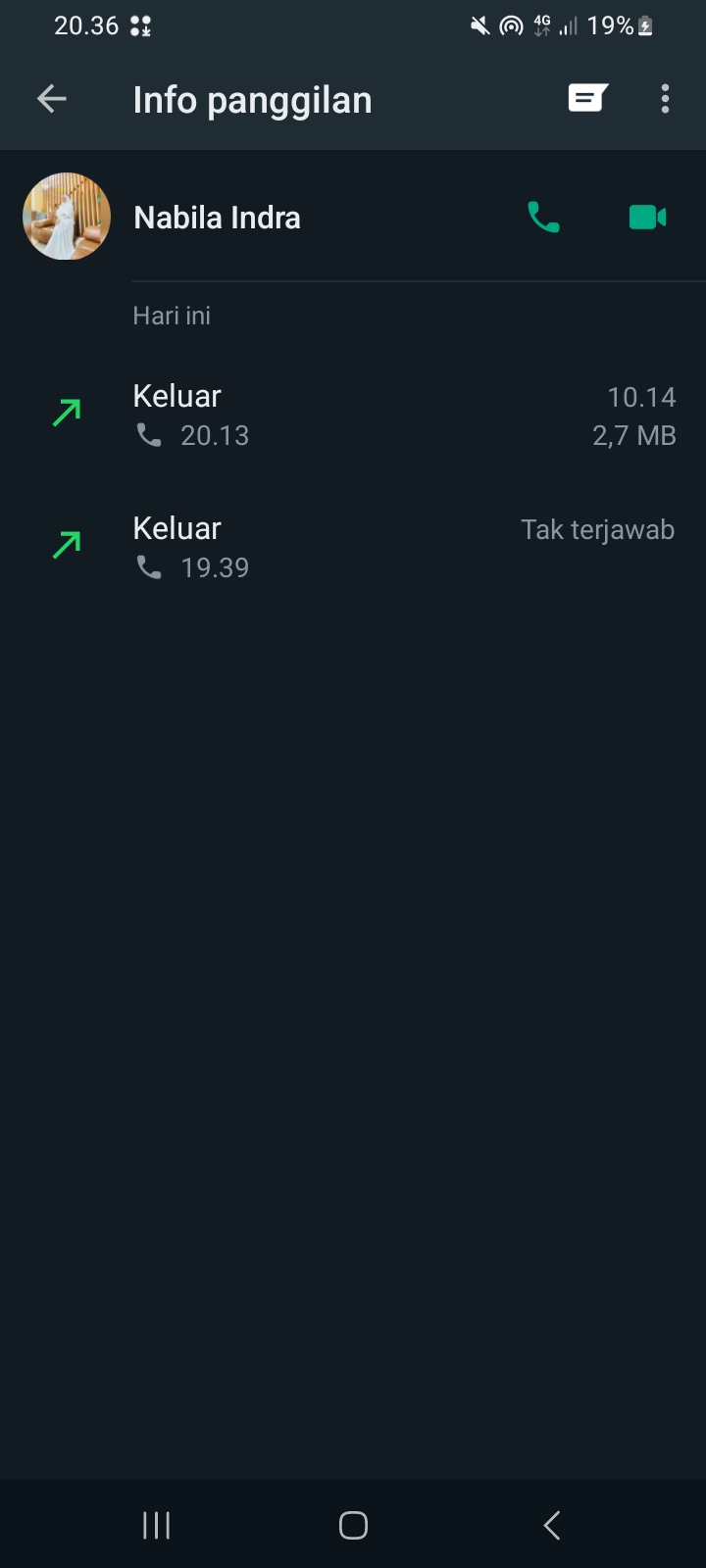Start a video call with Nabila Indra

[647, 217]
